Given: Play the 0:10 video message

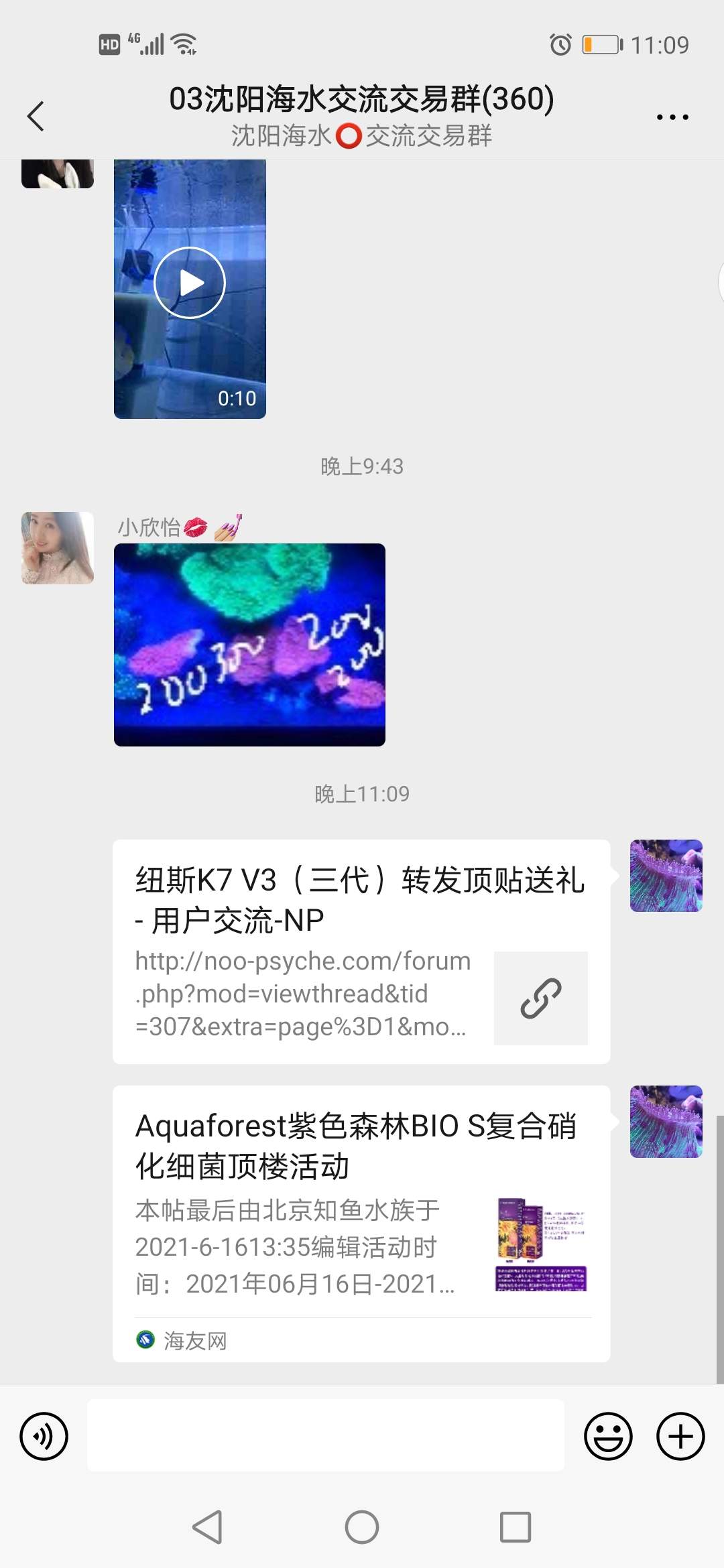Looking at the screenshot, I should pyautogui.click(x=190, y=283).
